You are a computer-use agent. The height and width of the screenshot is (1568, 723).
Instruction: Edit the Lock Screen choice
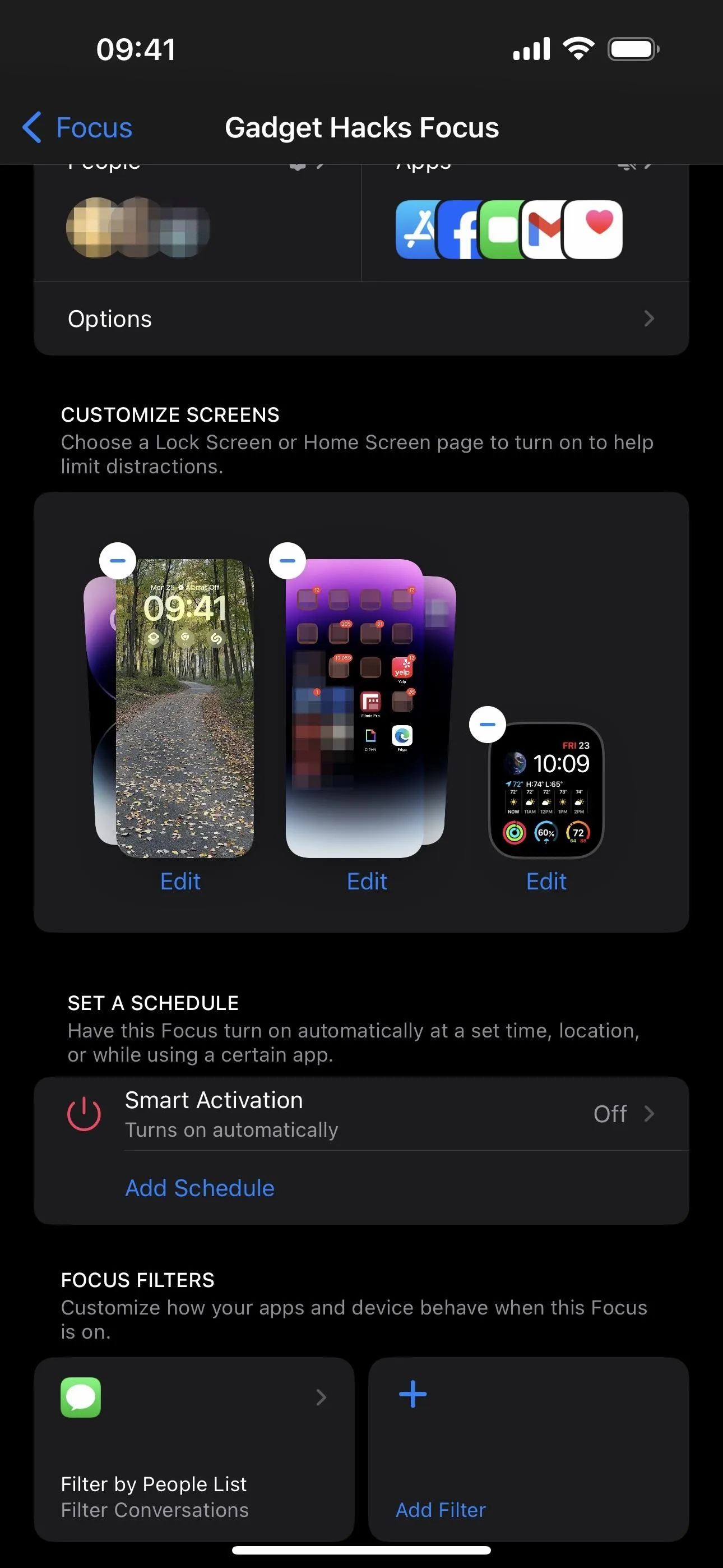click(x=180, y=881)
